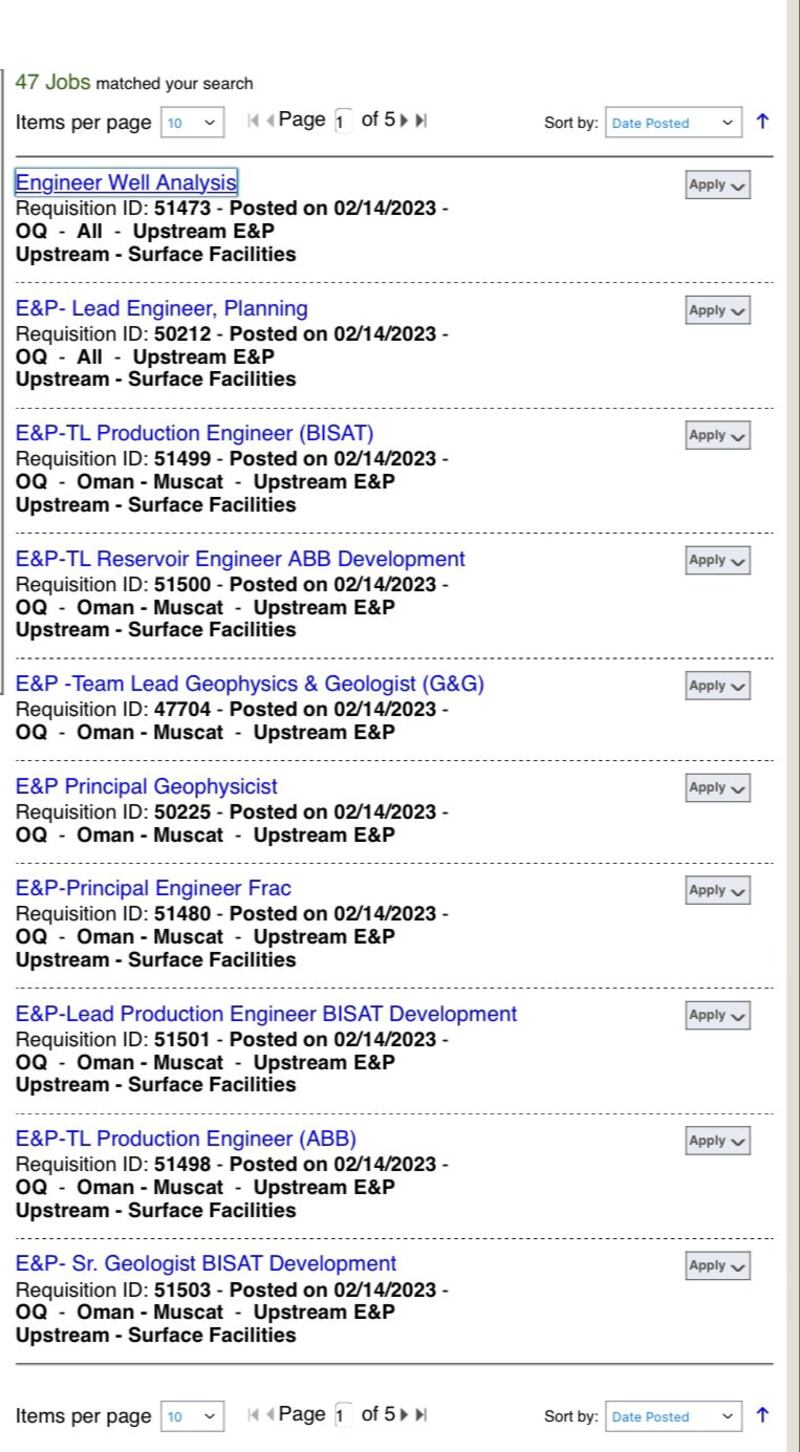Open E&P-TL Reservoir Engineer ABB Development
This screenshot has height=1452, width=800.
[240, 558]
